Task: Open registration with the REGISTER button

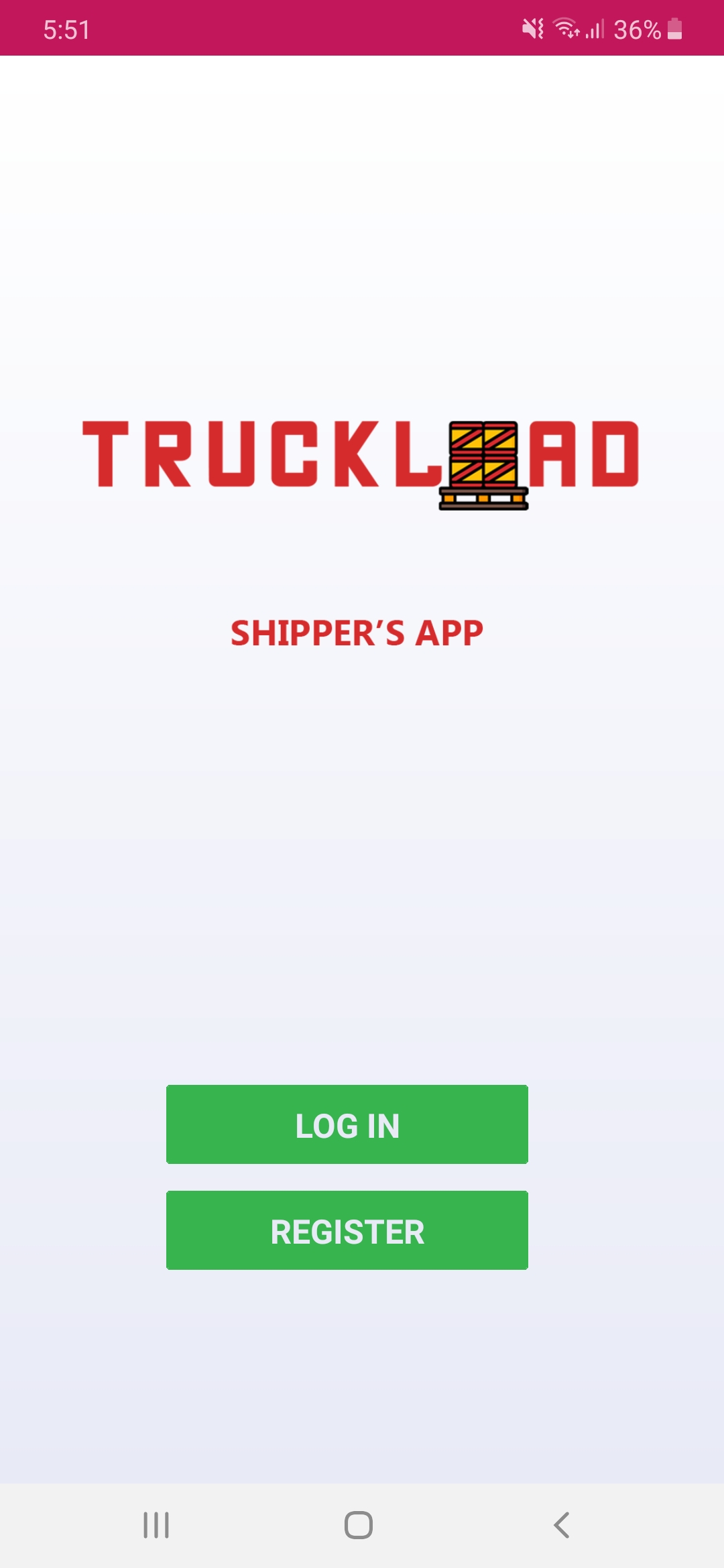Action: pyautogui.click(x=347, y=1230)
